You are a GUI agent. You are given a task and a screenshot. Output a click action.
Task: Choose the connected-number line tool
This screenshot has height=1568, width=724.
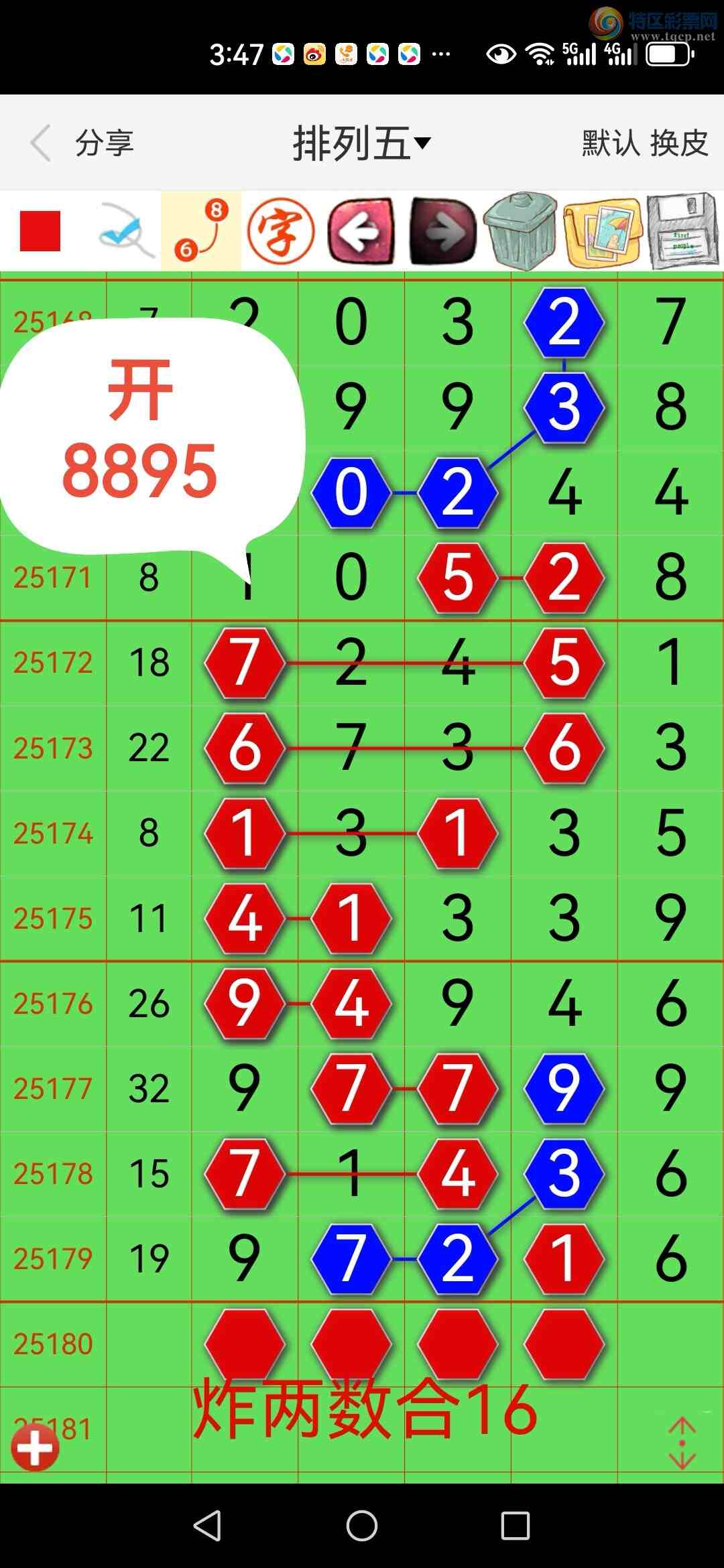pyautogui.click(x=201, y=231)
